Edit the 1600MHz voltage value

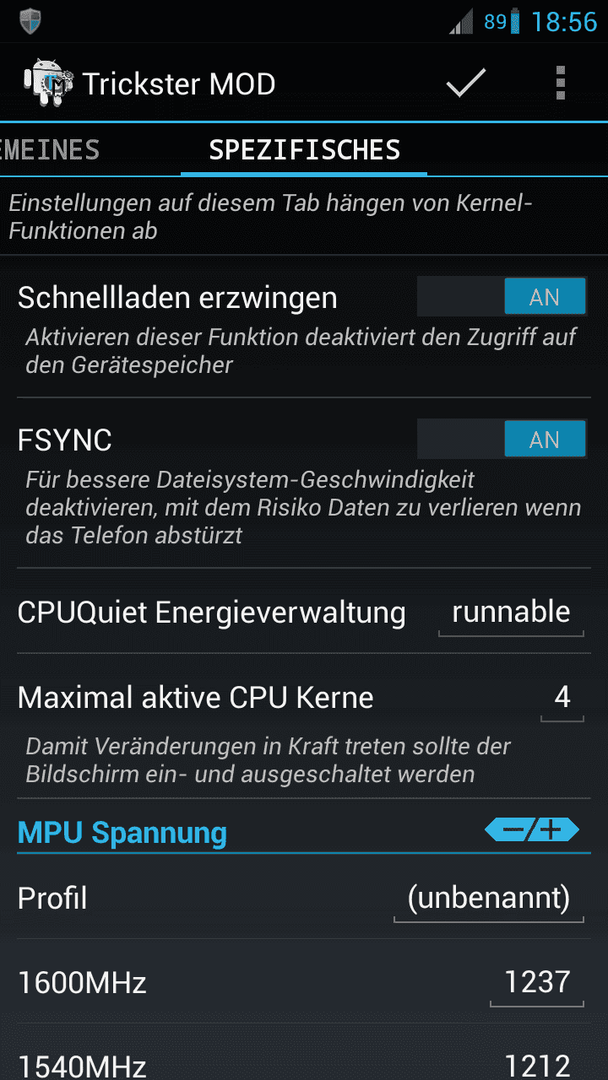(537, 983)
